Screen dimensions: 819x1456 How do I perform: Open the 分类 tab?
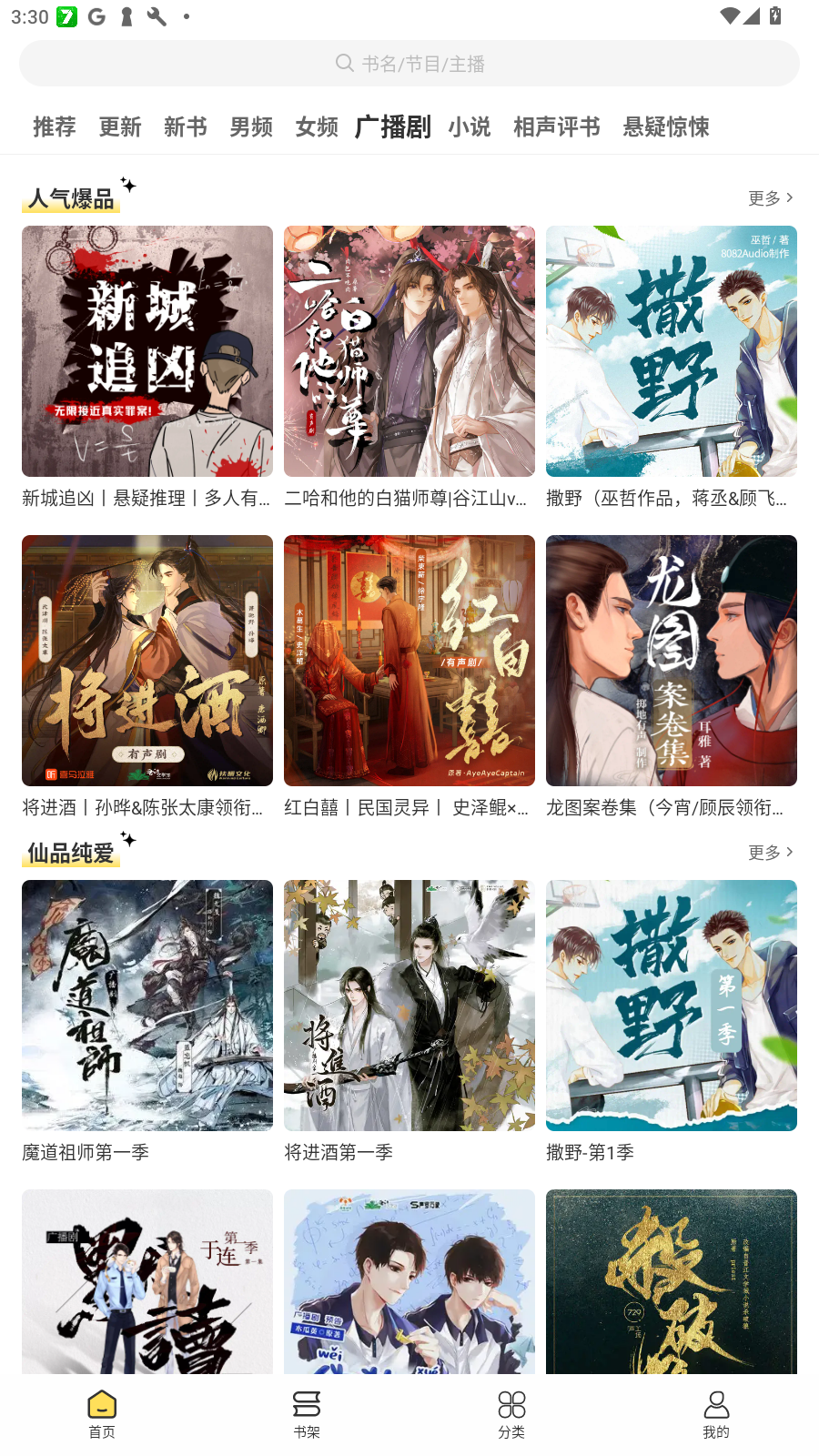(x=511, y=1413)
